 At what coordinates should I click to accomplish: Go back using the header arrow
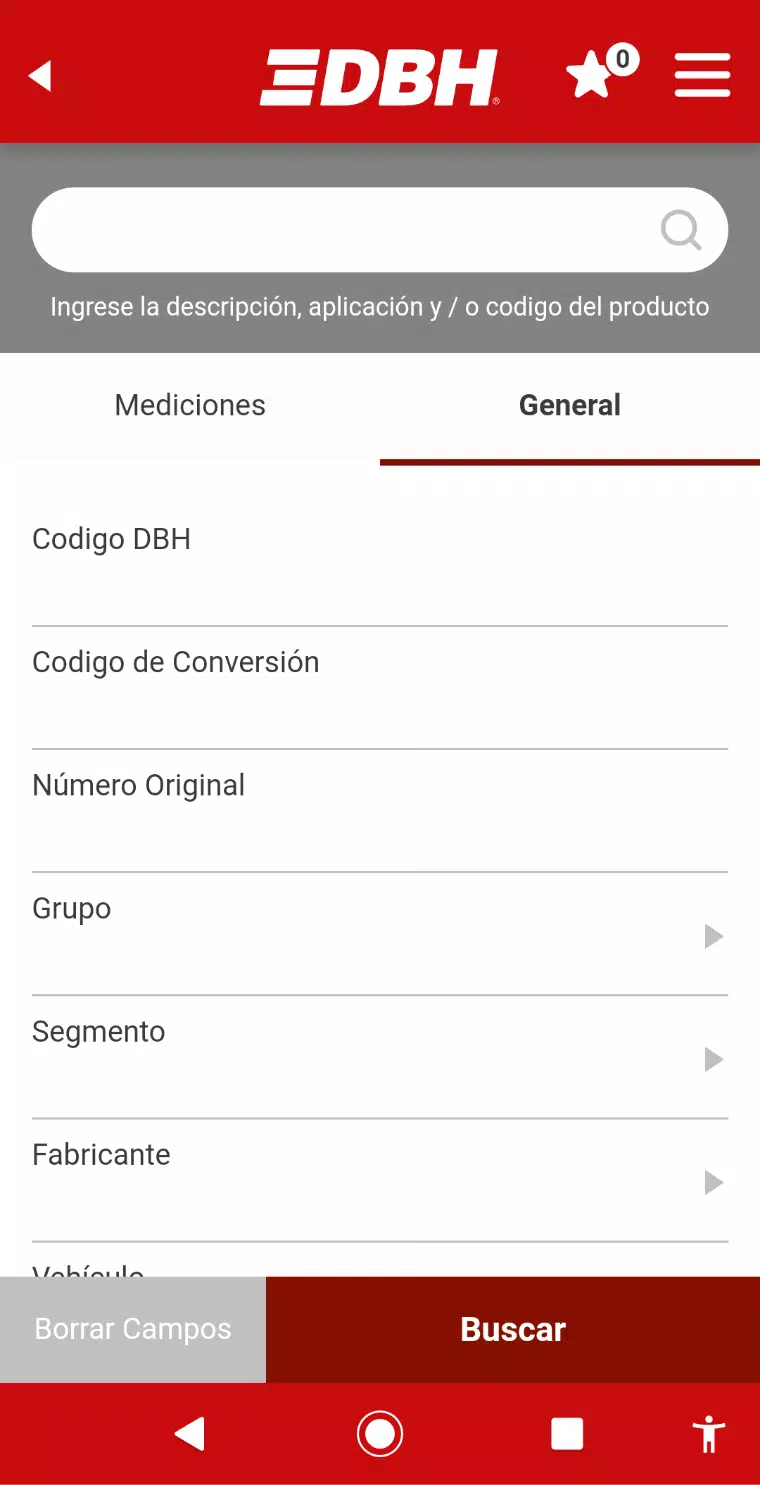click(40, 76)
